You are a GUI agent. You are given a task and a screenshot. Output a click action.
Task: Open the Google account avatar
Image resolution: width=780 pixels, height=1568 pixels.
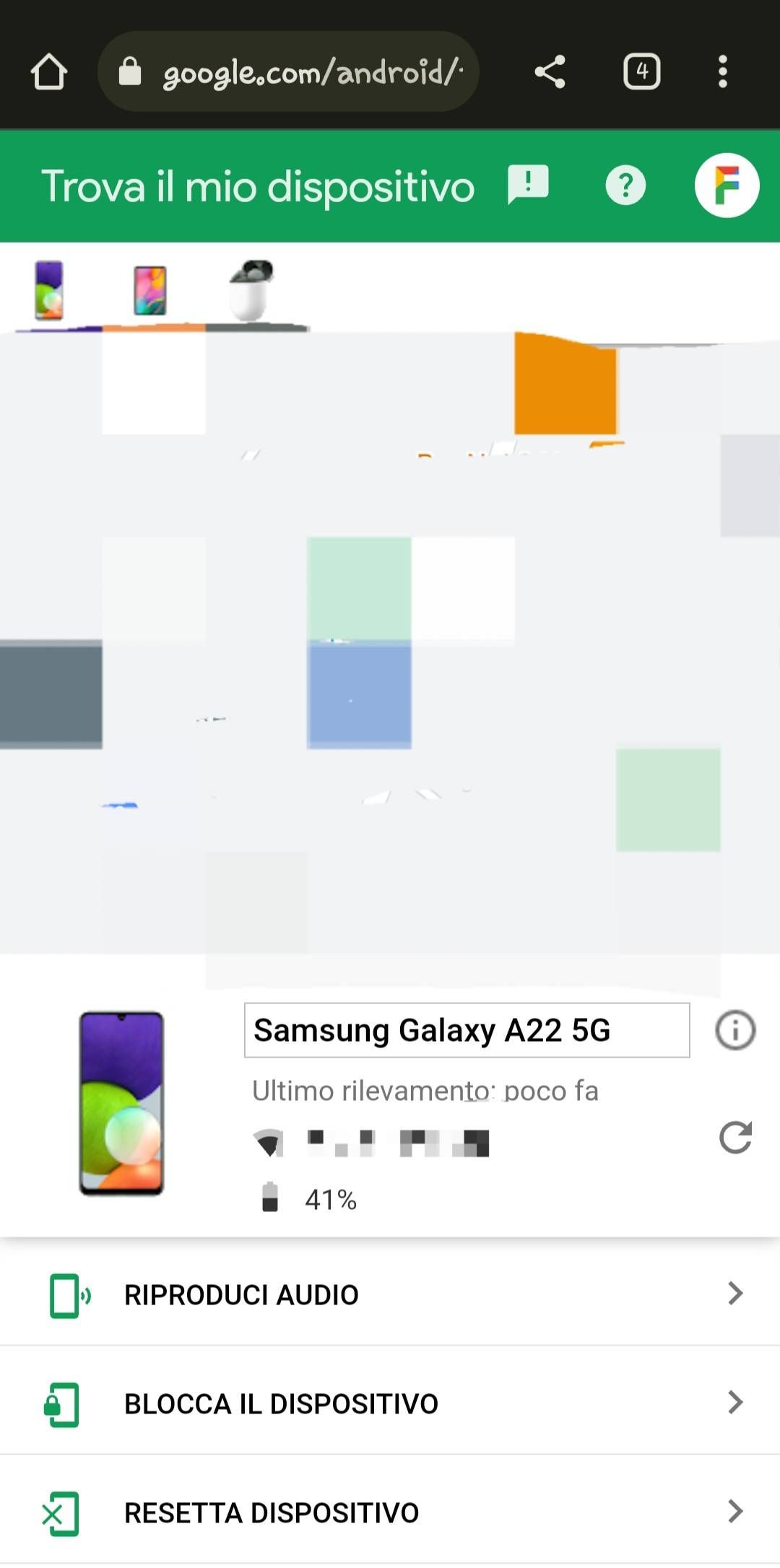tap(727, 186)
